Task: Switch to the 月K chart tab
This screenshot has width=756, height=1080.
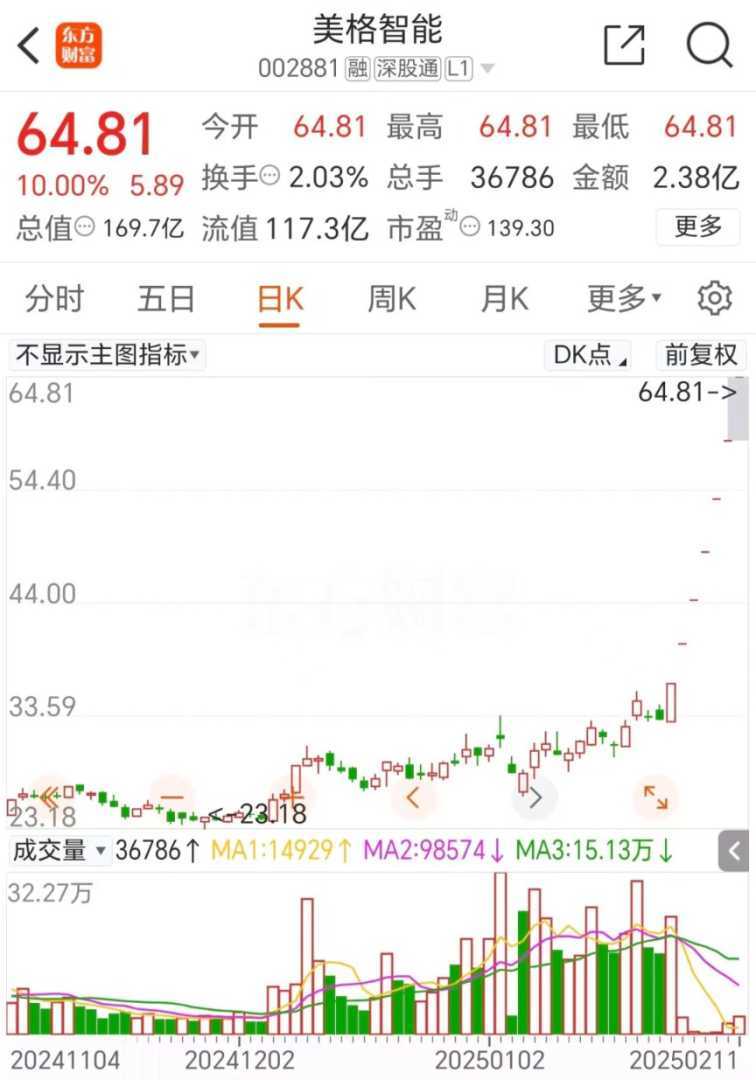Action: click(x=504, y=298)
